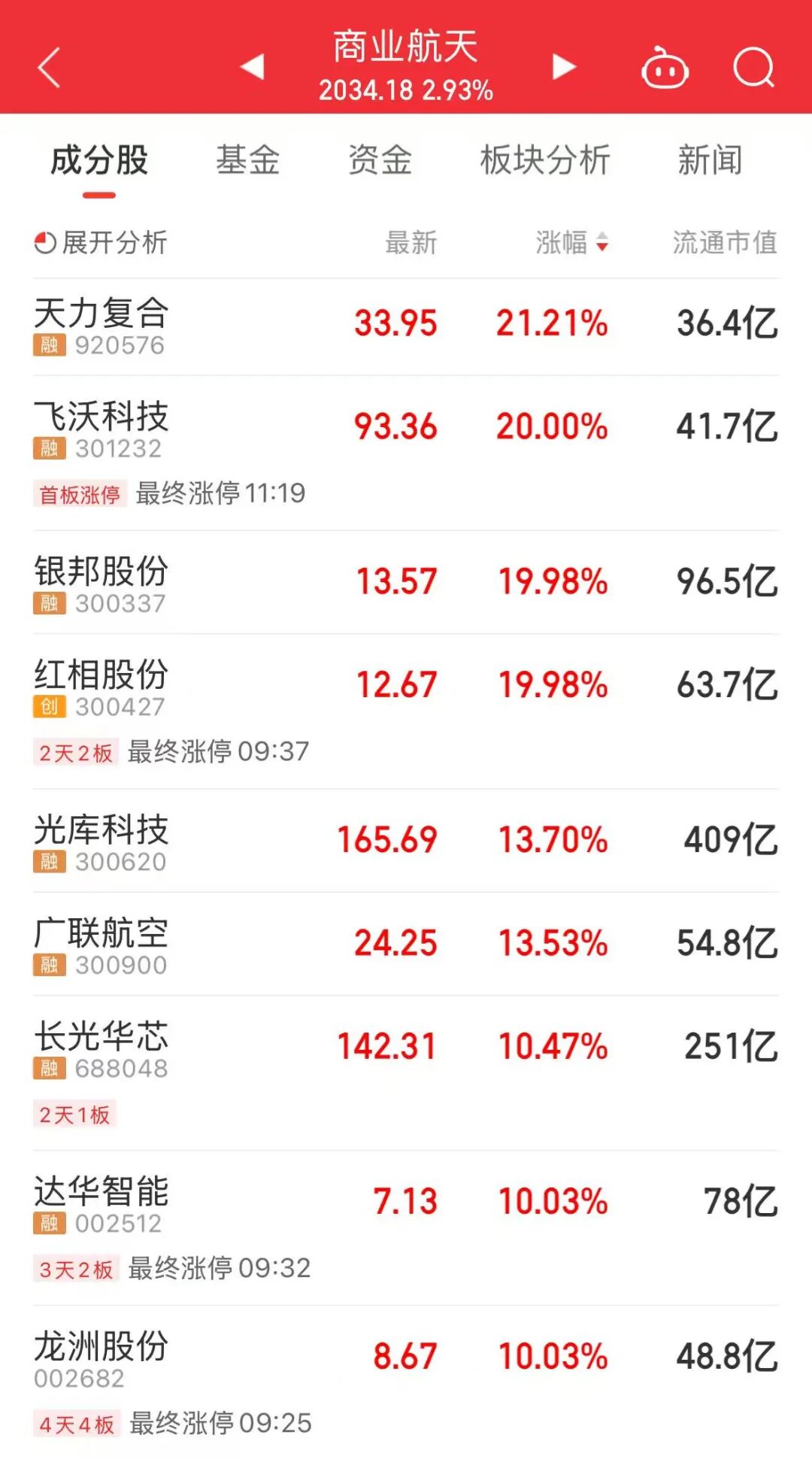Open stock 飞沃科技 301232
812x1459 pixels.
pyautogui.click(x=101, y=429)
